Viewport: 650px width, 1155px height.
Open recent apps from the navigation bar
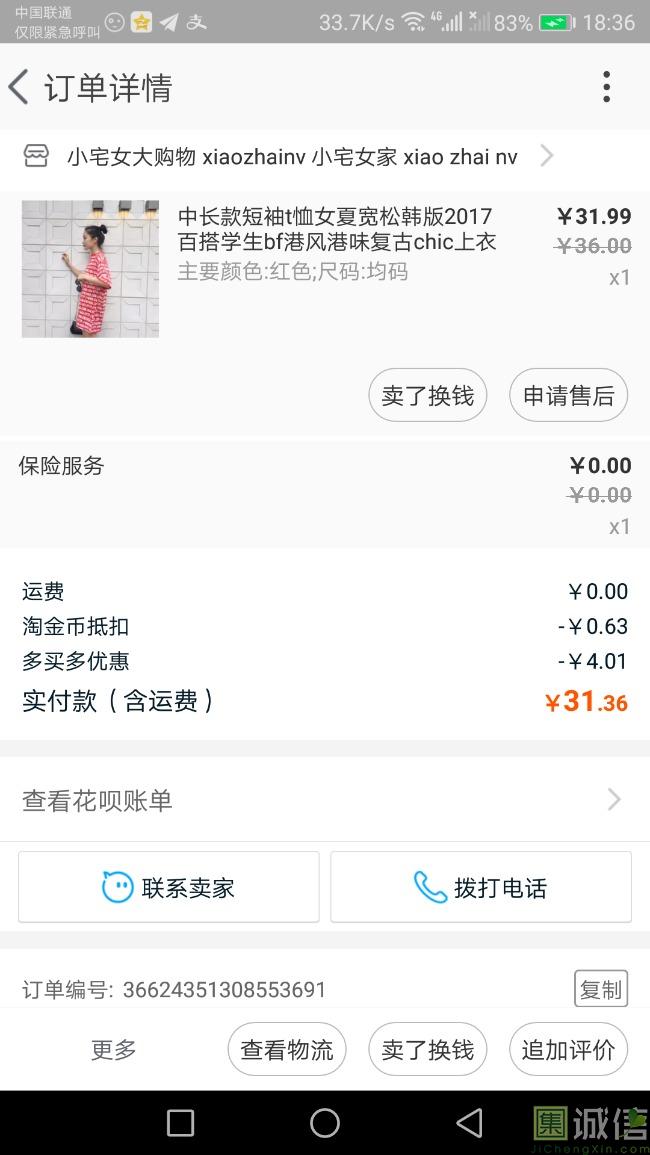click(180, 1123)
